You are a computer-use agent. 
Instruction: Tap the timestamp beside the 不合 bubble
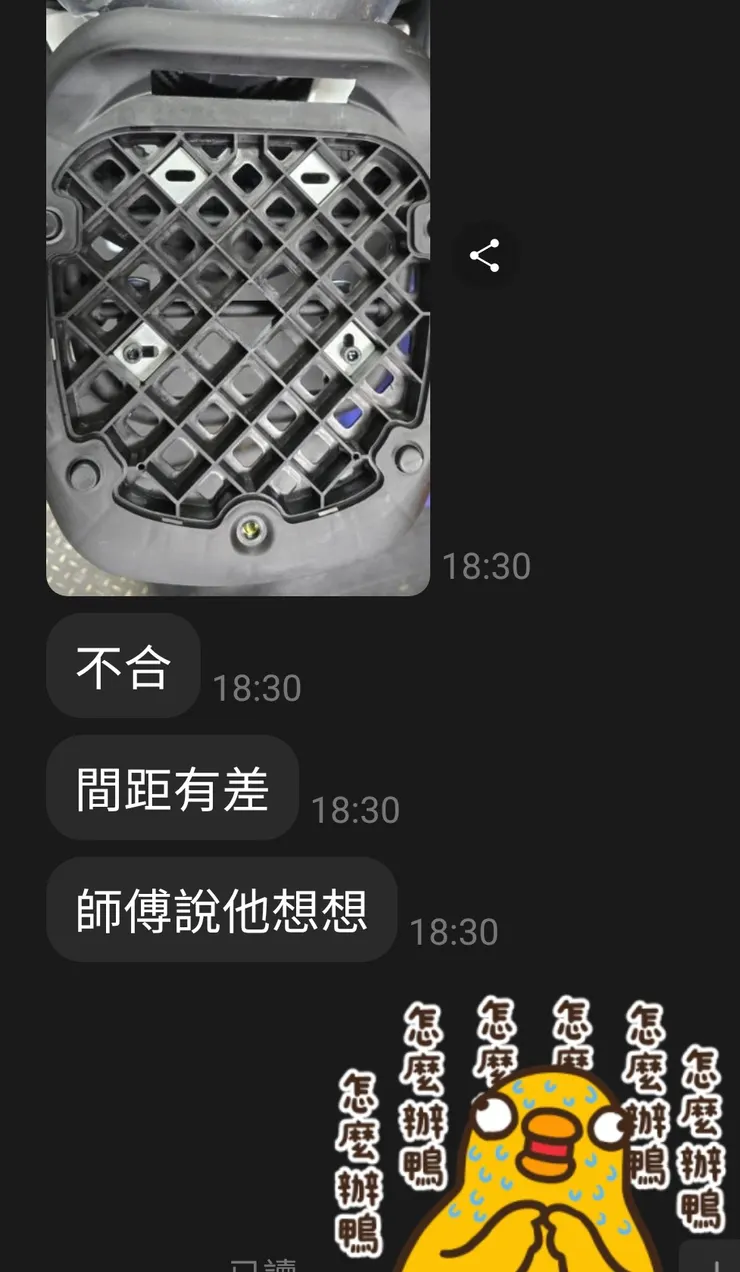[256, 688]
